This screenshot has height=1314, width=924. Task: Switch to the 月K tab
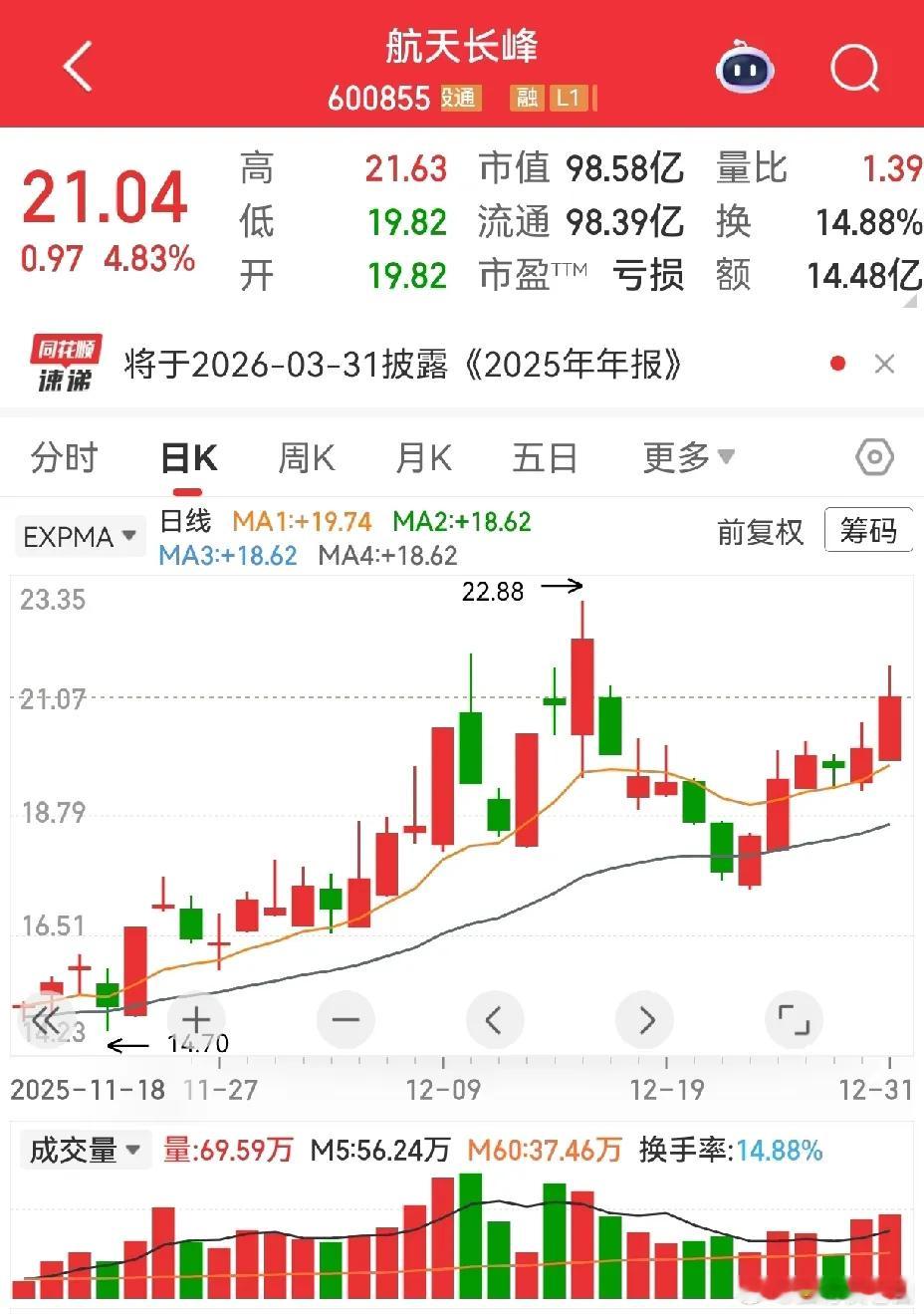(x=423, y=458)
